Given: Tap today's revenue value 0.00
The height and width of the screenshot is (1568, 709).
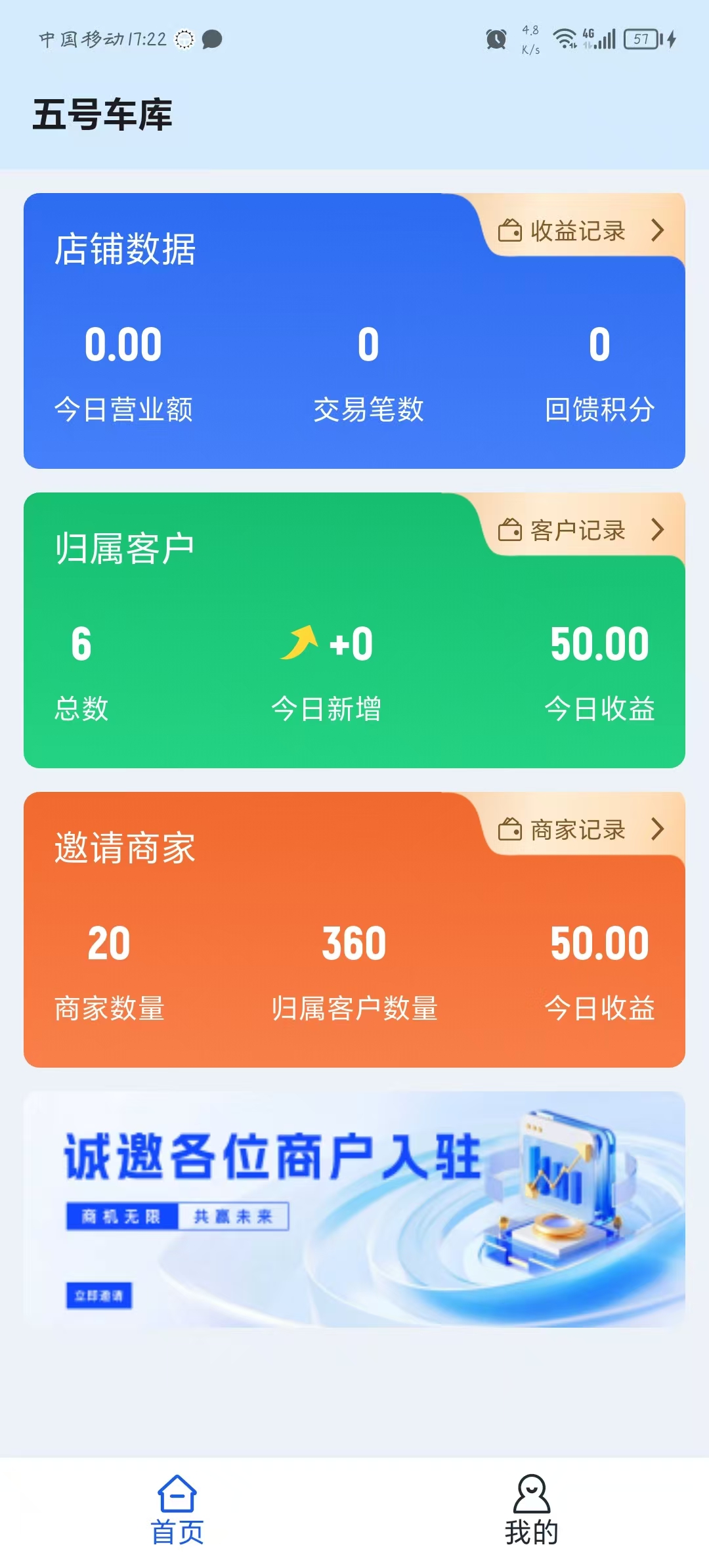Looking at the screenshot, I should 123,345.
